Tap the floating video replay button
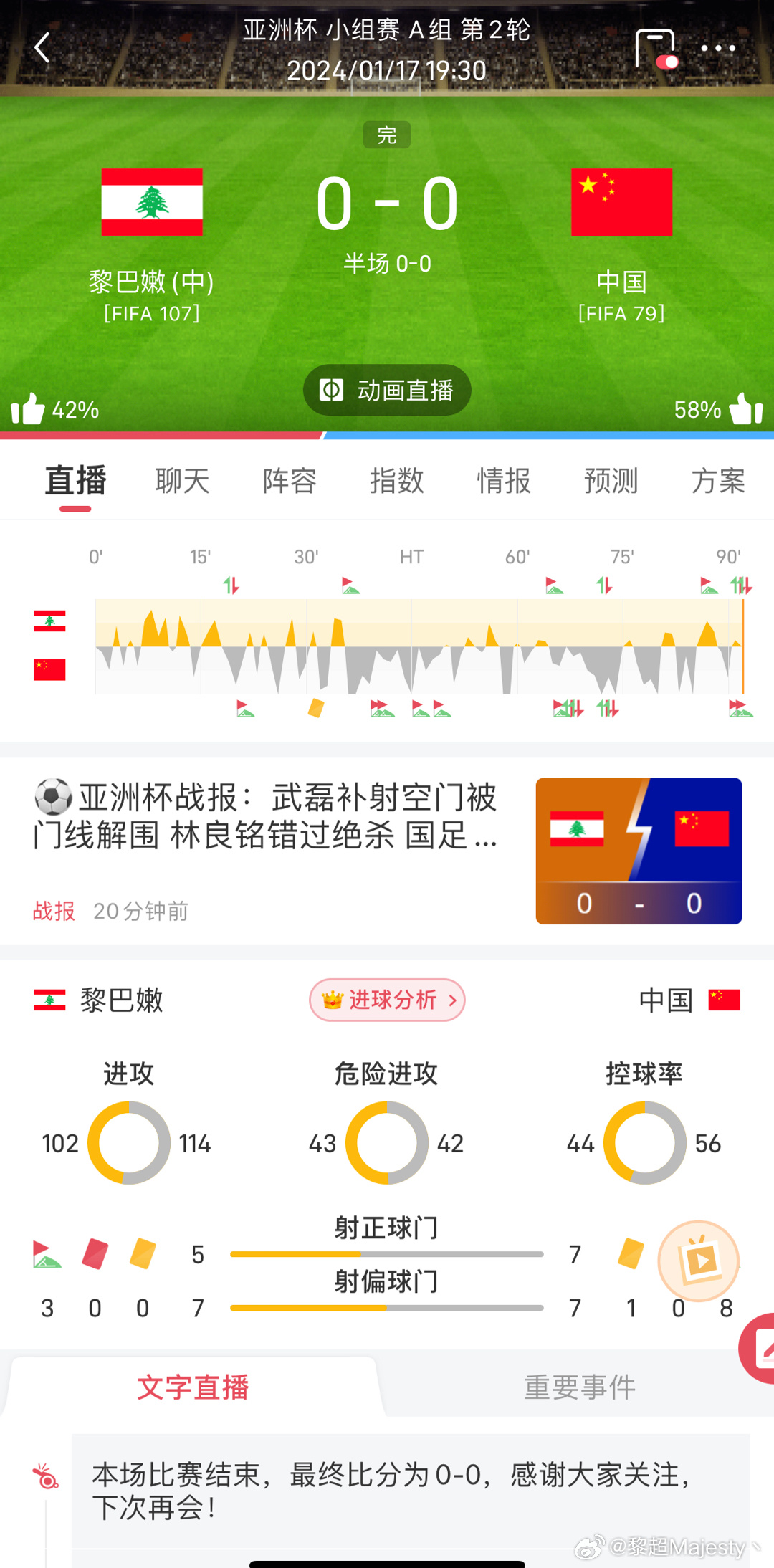 [699, 1261]
